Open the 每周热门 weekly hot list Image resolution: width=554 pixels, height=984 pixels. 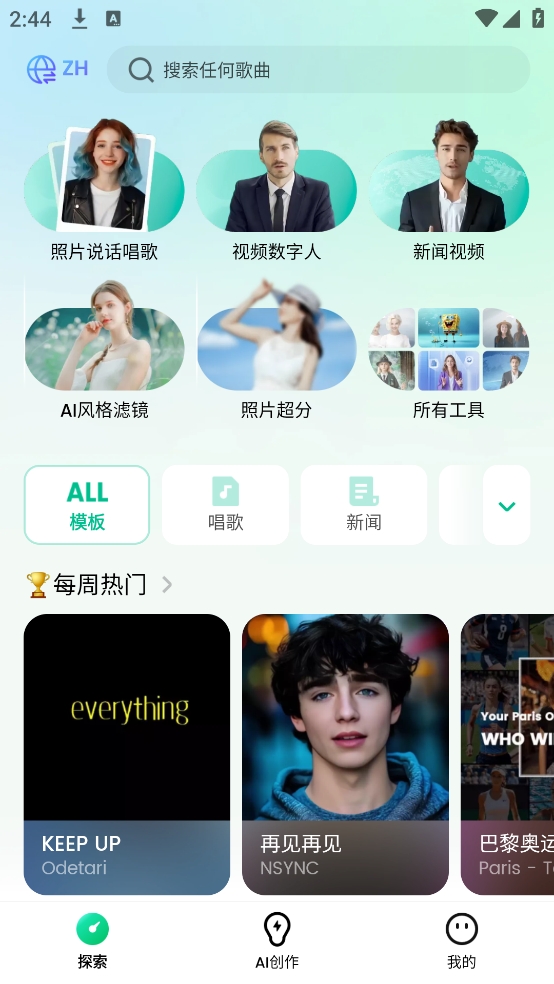tap(99, 585)
